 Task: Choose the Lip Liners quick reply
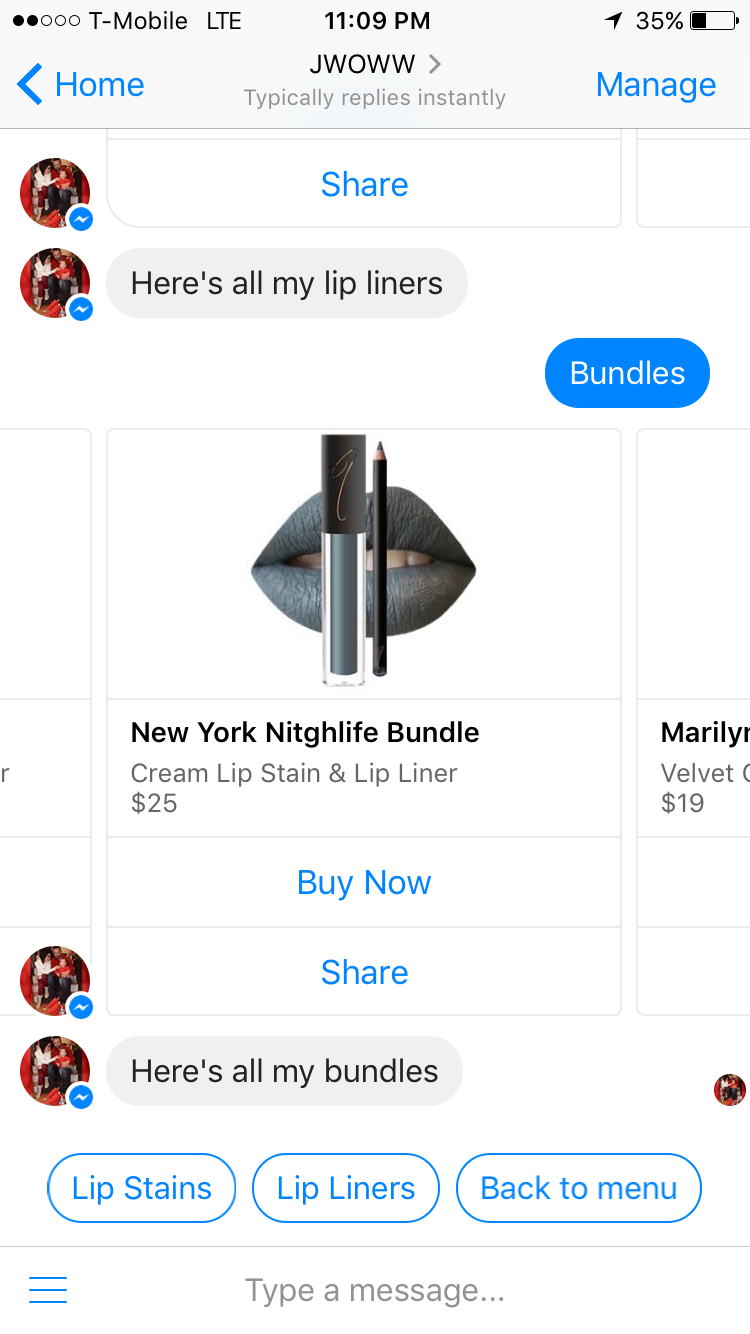345,1188
